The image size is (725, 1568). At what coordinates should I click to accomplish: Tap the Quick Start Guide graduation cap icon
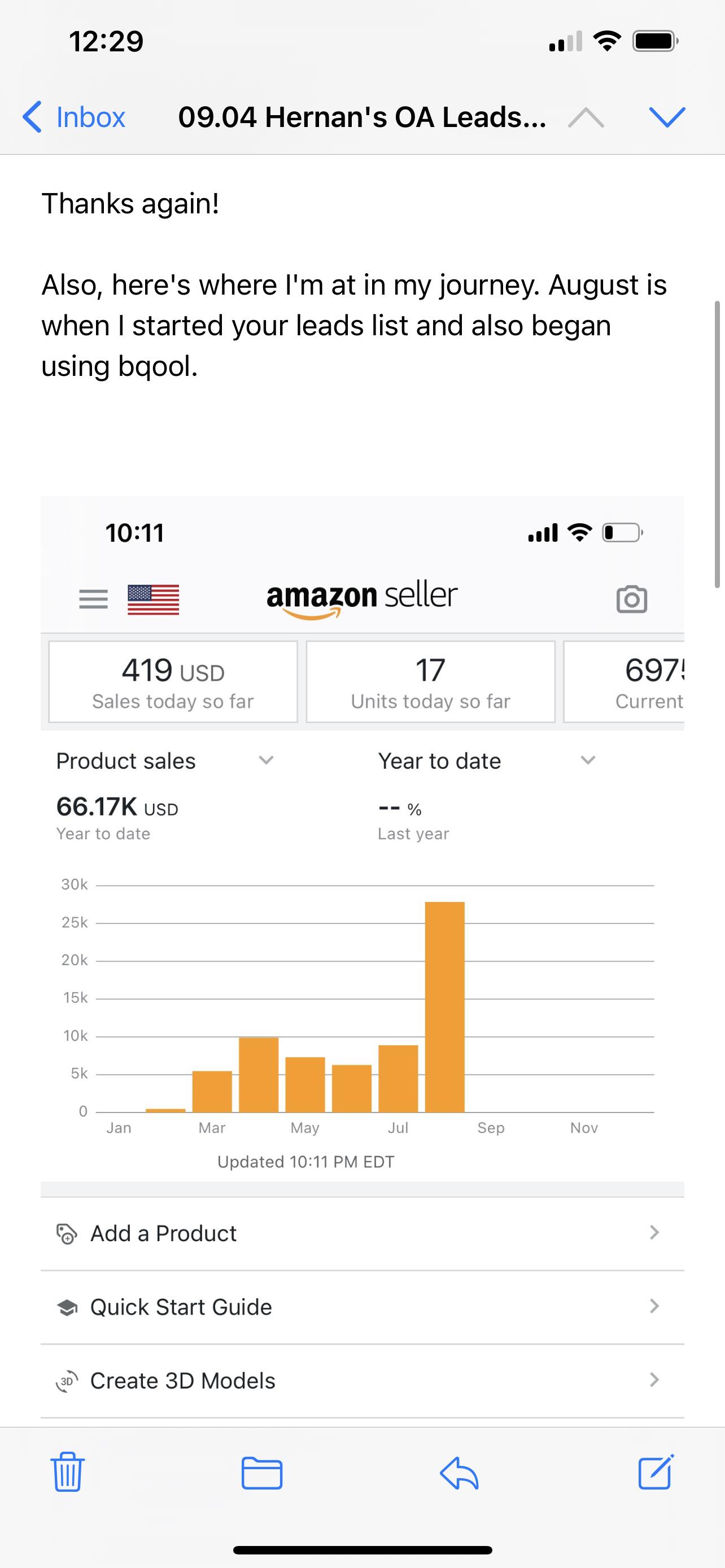(x=69, y=1306)
